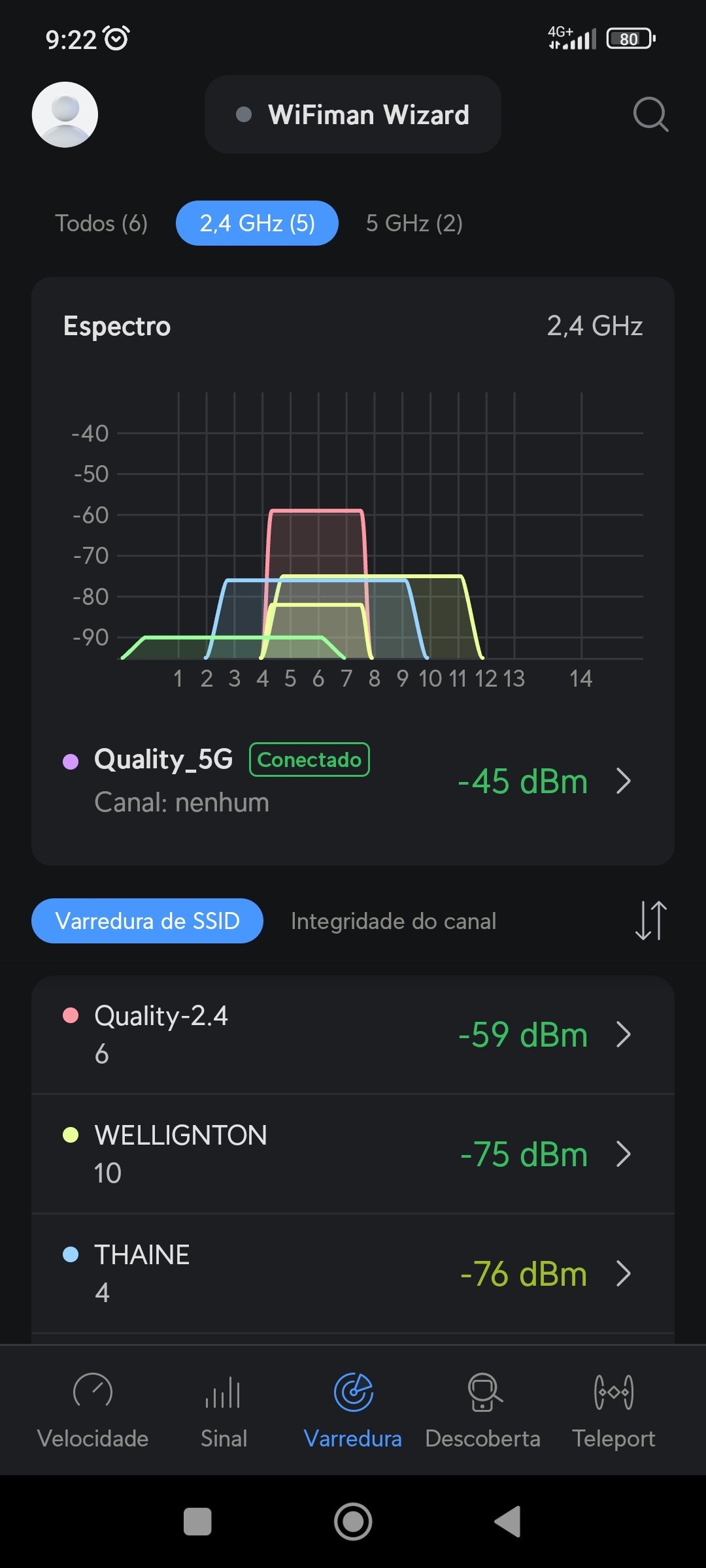The height and width of the screenshot is (1568, 706).
Task: Open the Quality-2.4 network details
Action: [x=353, y=1034]
